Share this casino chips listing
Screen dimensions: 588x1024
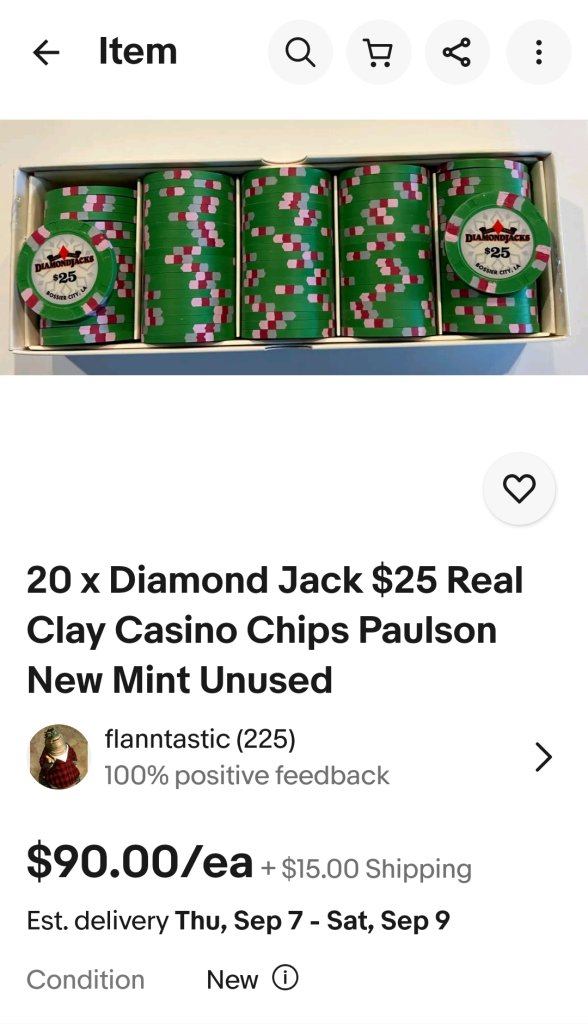click(x=457, y=52)
